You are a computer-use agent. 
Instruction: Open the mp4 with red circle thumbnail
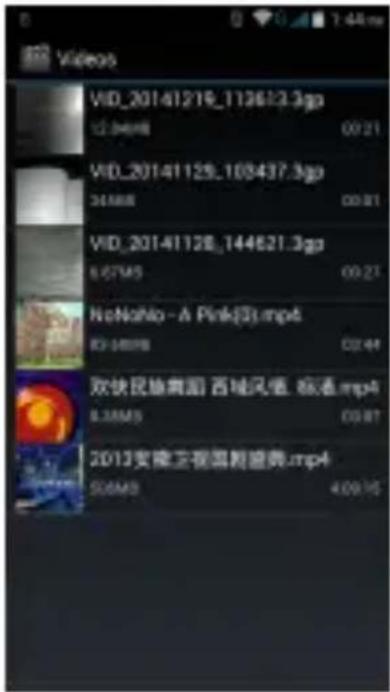coord(199,406)
